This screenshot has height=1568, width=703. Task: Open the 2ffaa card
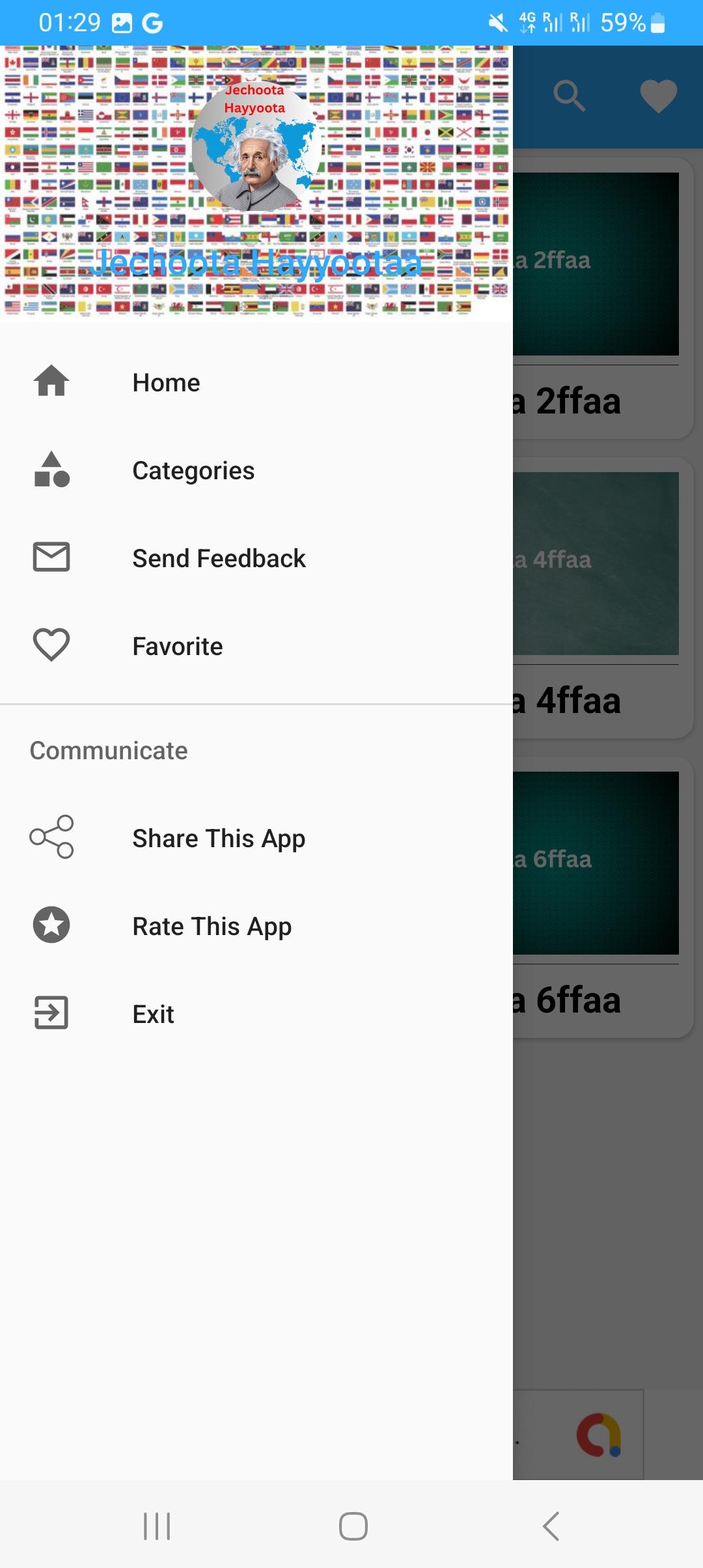603,298
